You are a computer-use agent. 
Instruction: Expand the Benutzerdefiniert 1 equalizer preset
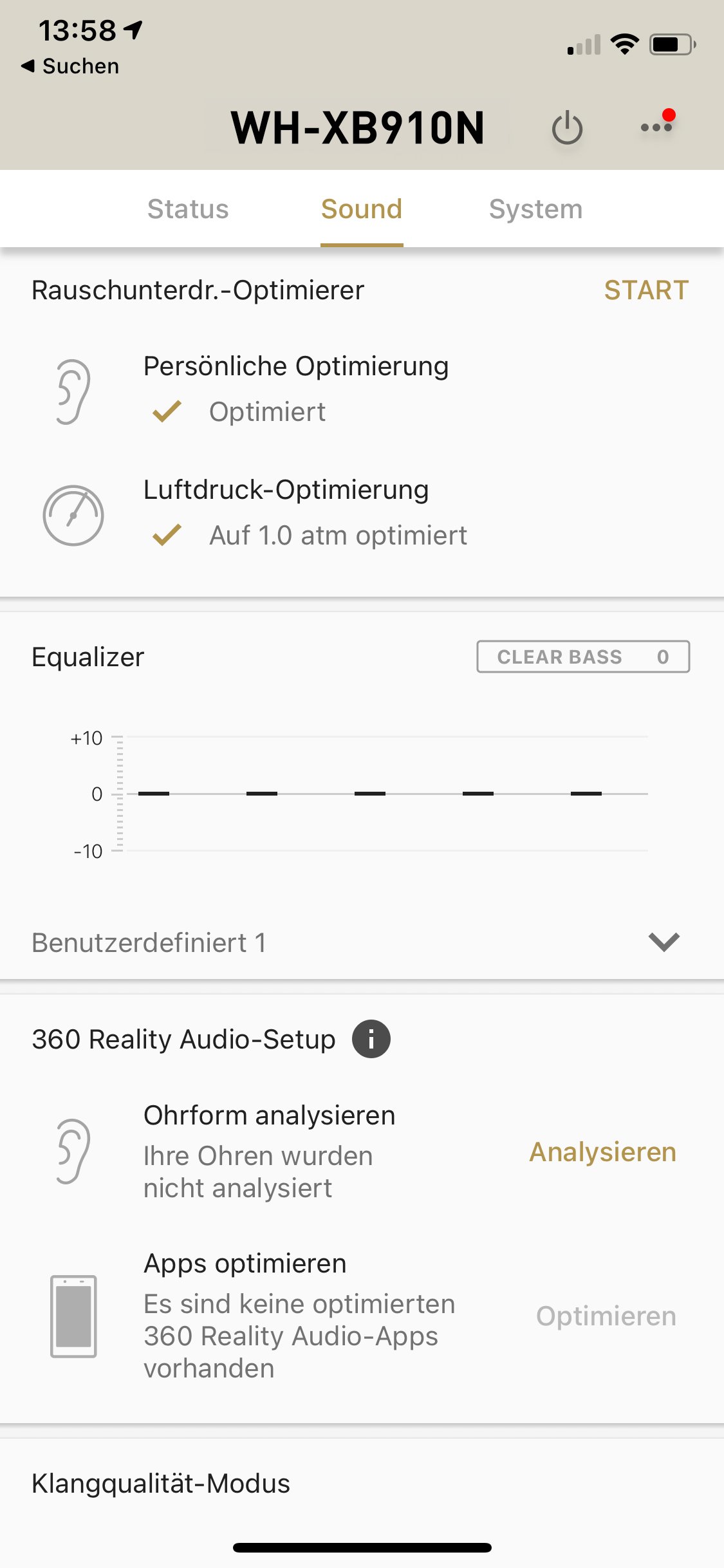(664, 942)
